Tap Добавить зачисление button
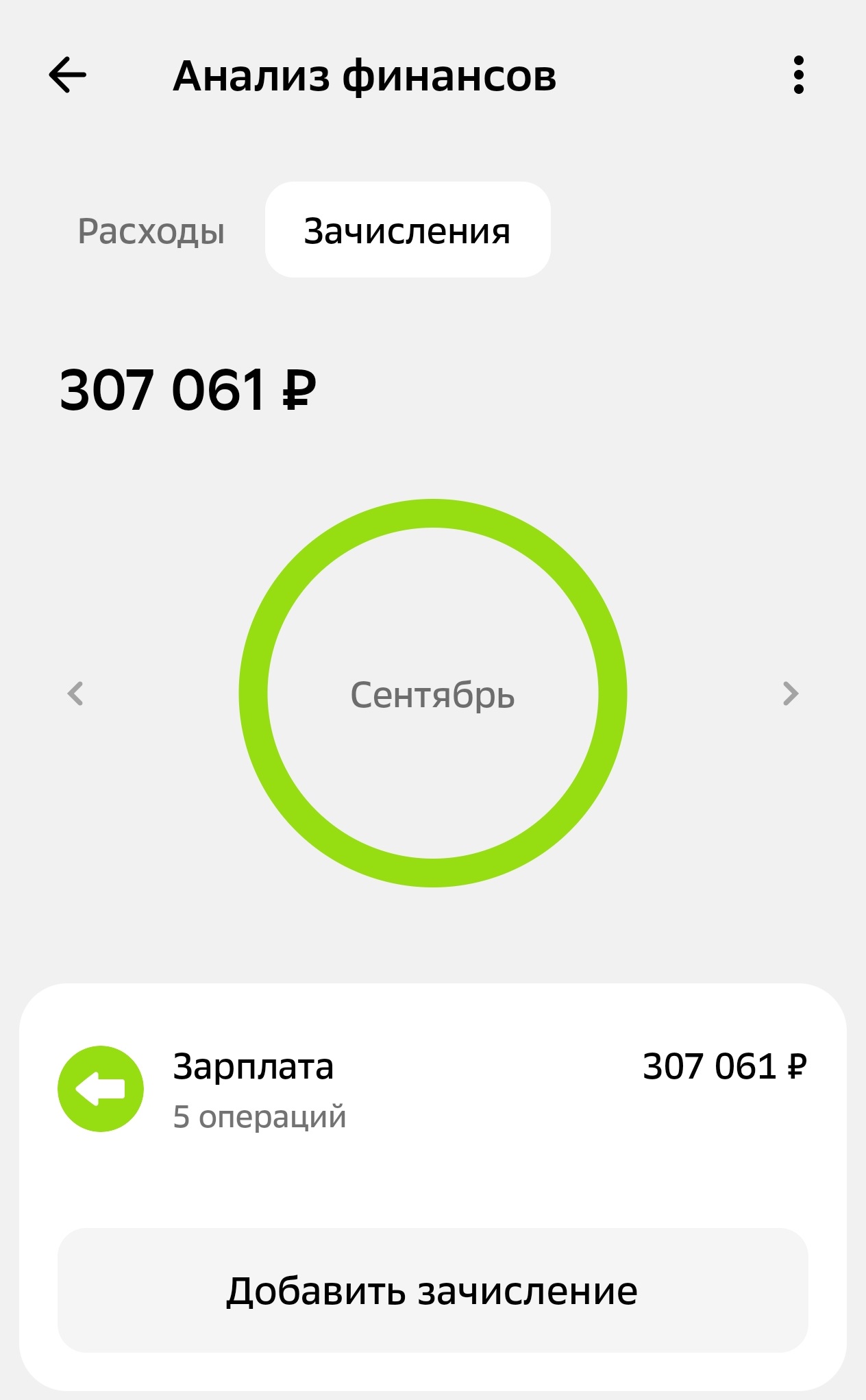The height and width of the screenshot is (1400, 866). click(x=433, y=1290)
